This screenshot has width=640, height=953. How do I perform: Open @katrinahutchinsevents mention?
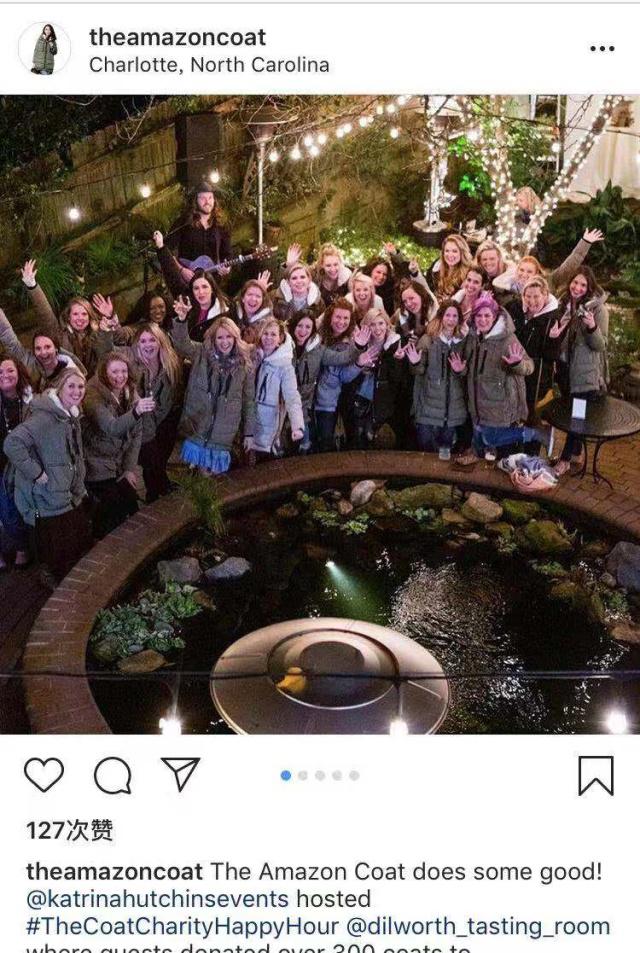click(x=157, y=899)
